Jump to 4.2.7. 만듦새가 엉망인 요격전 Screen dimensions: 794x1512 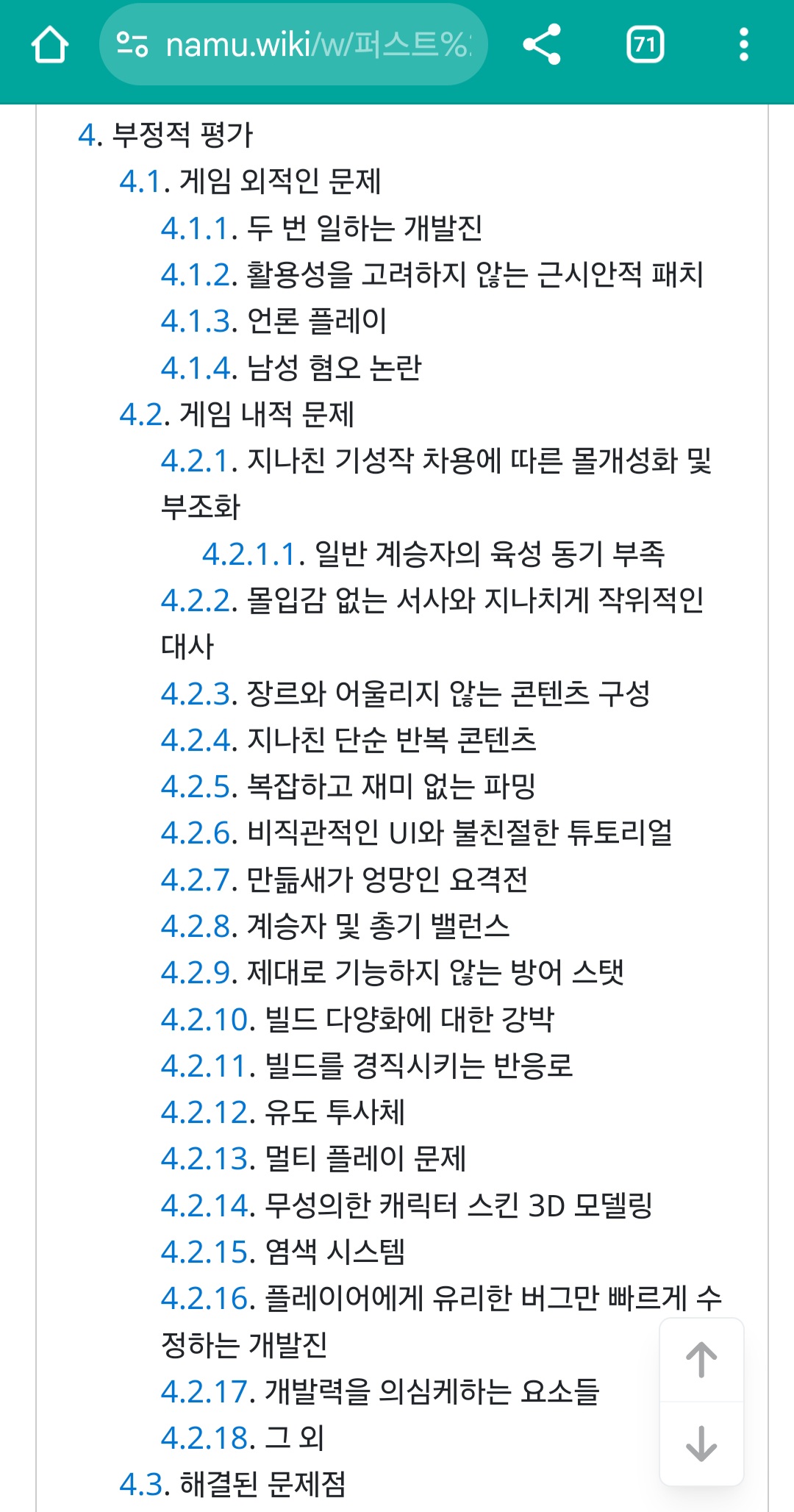195,880
